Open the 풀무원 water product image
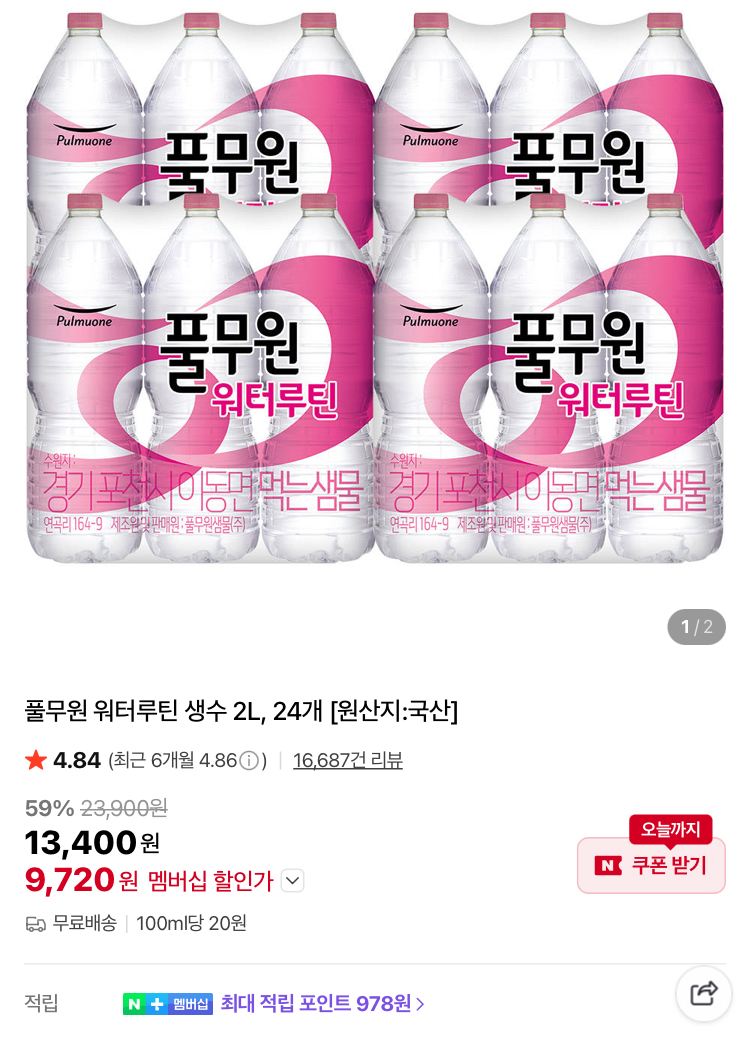 (x=375, y=290)
